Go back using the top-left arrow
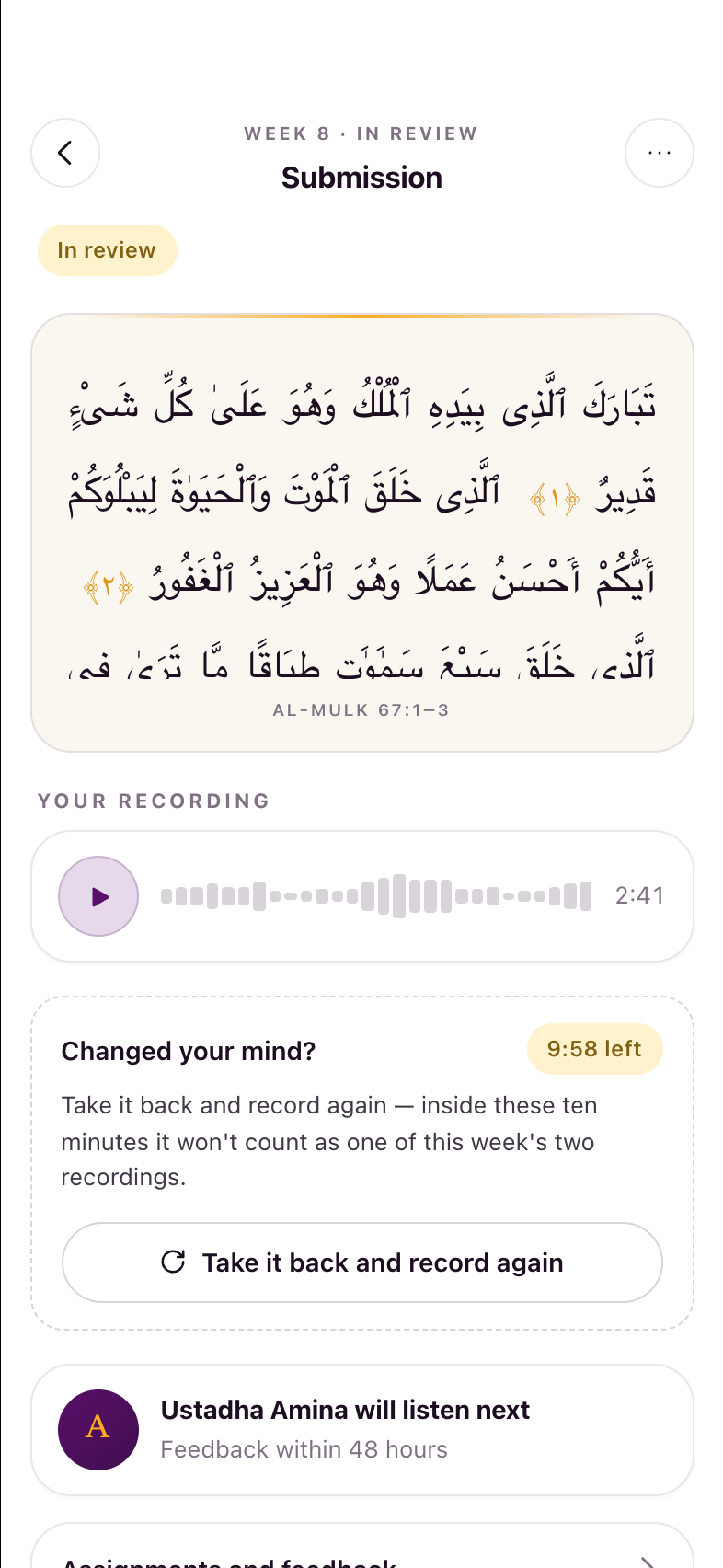Image resolution: width=723 pixels, height=1568 pixels. (x=65, y=153)
